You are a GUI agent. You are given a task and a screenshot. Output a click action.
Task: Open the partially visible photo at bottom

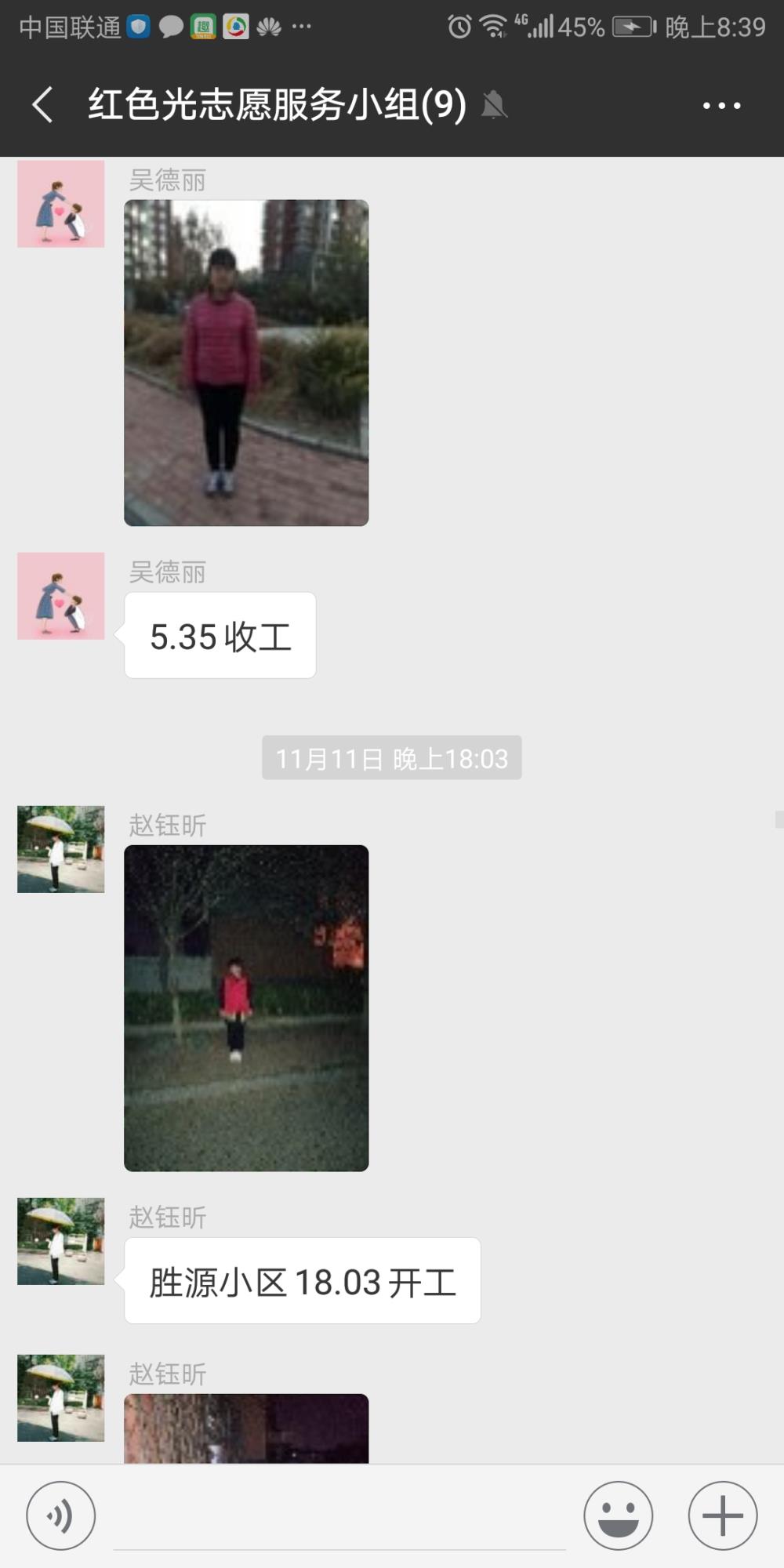click(246, 1428)
